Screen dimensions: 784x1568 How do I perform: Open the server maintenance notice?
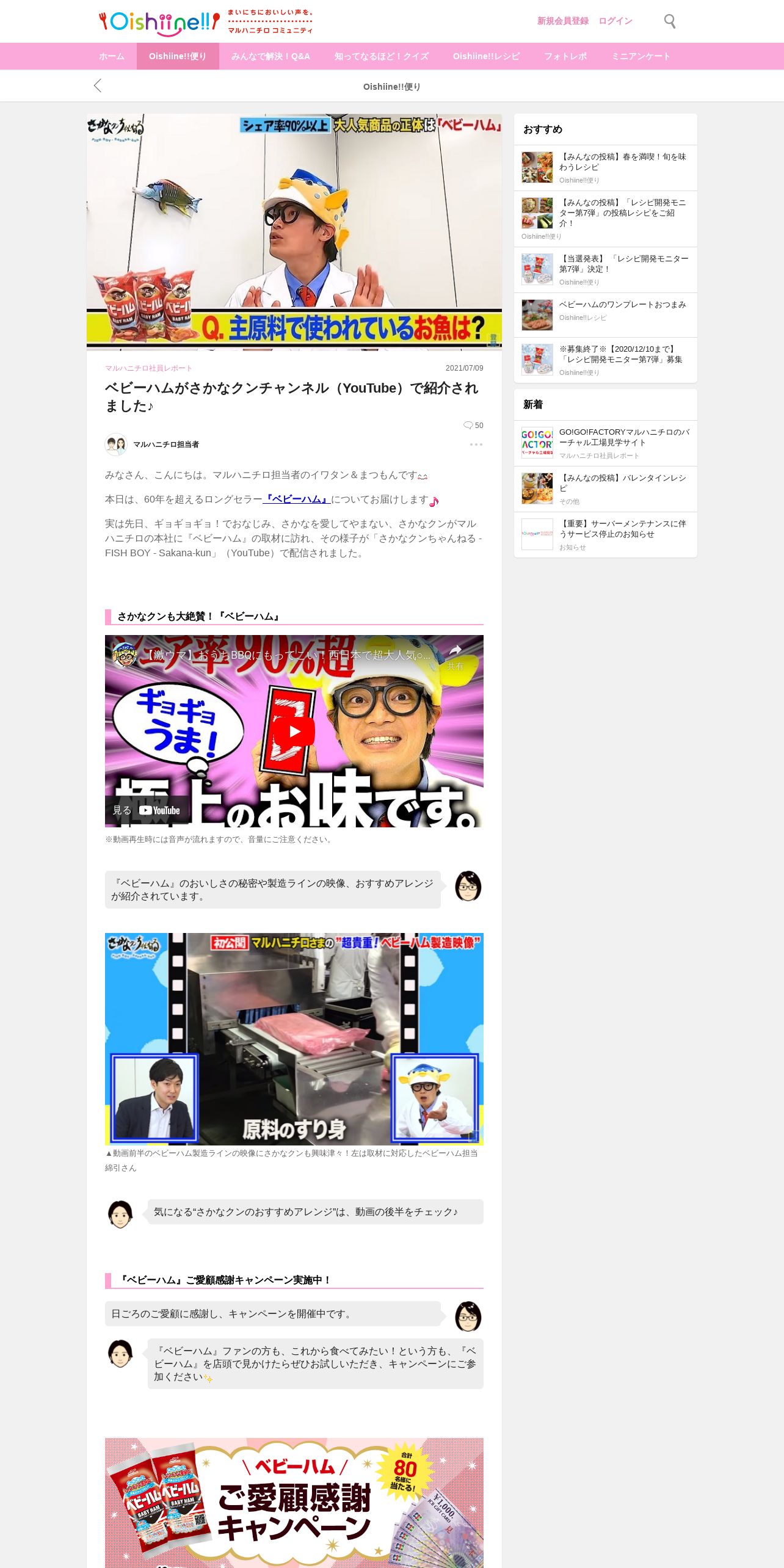pos(606,535)
